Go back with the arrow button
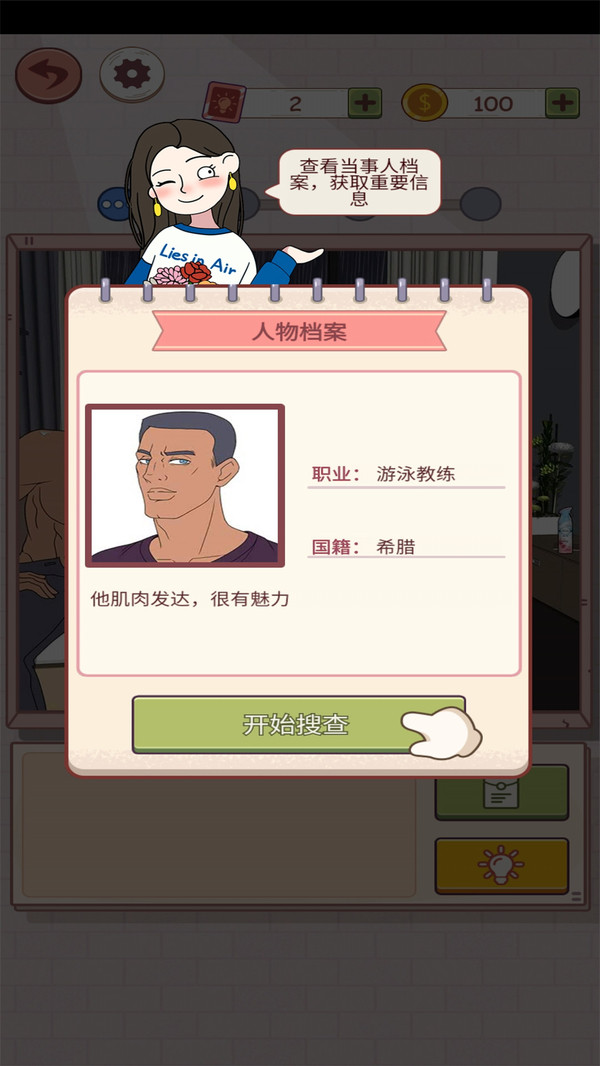600x1066 pixels. tap(48, 75)
